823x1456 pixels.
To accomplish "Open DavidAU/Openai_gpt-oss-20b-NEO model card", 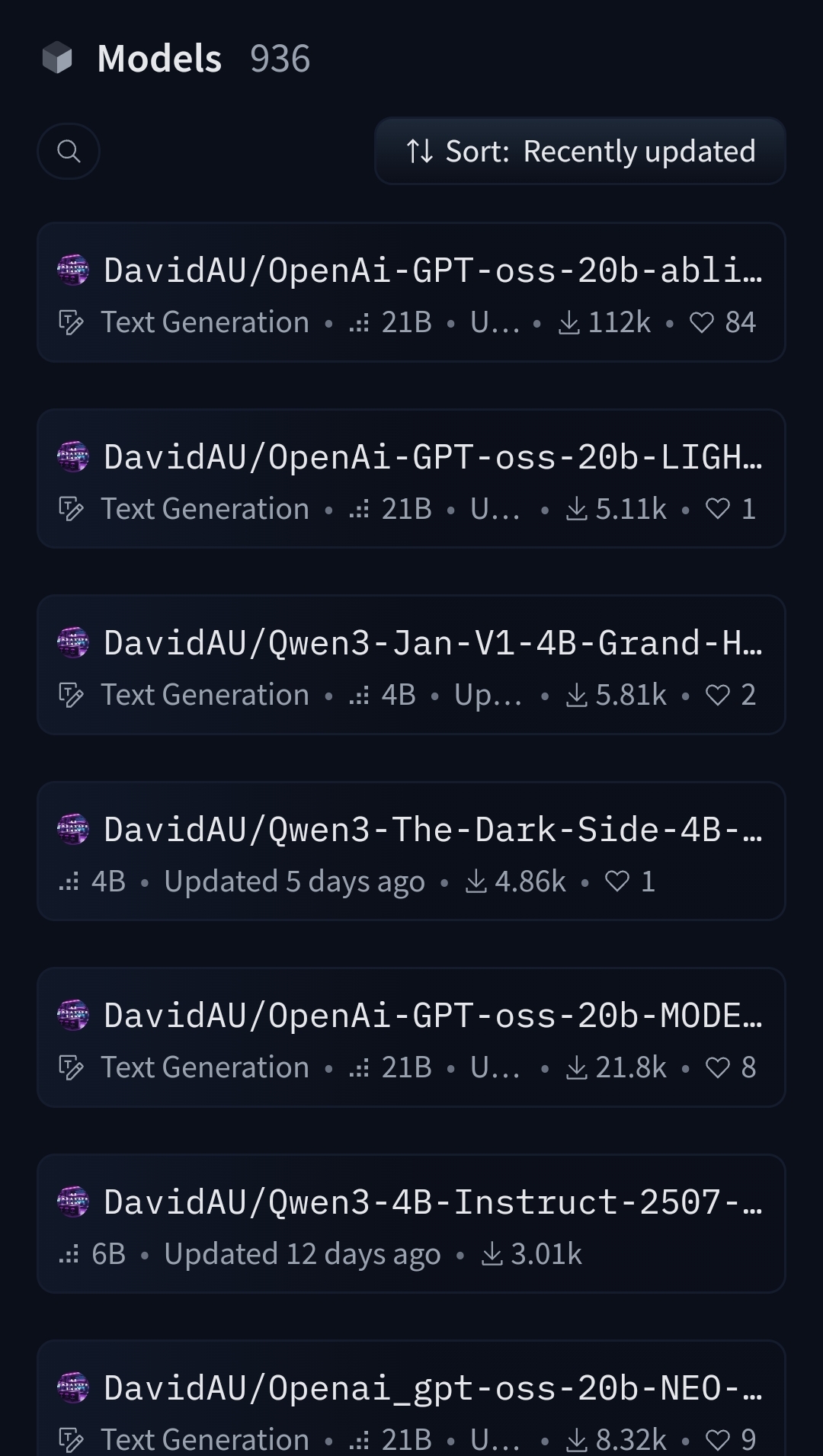I will [432, 1388].
